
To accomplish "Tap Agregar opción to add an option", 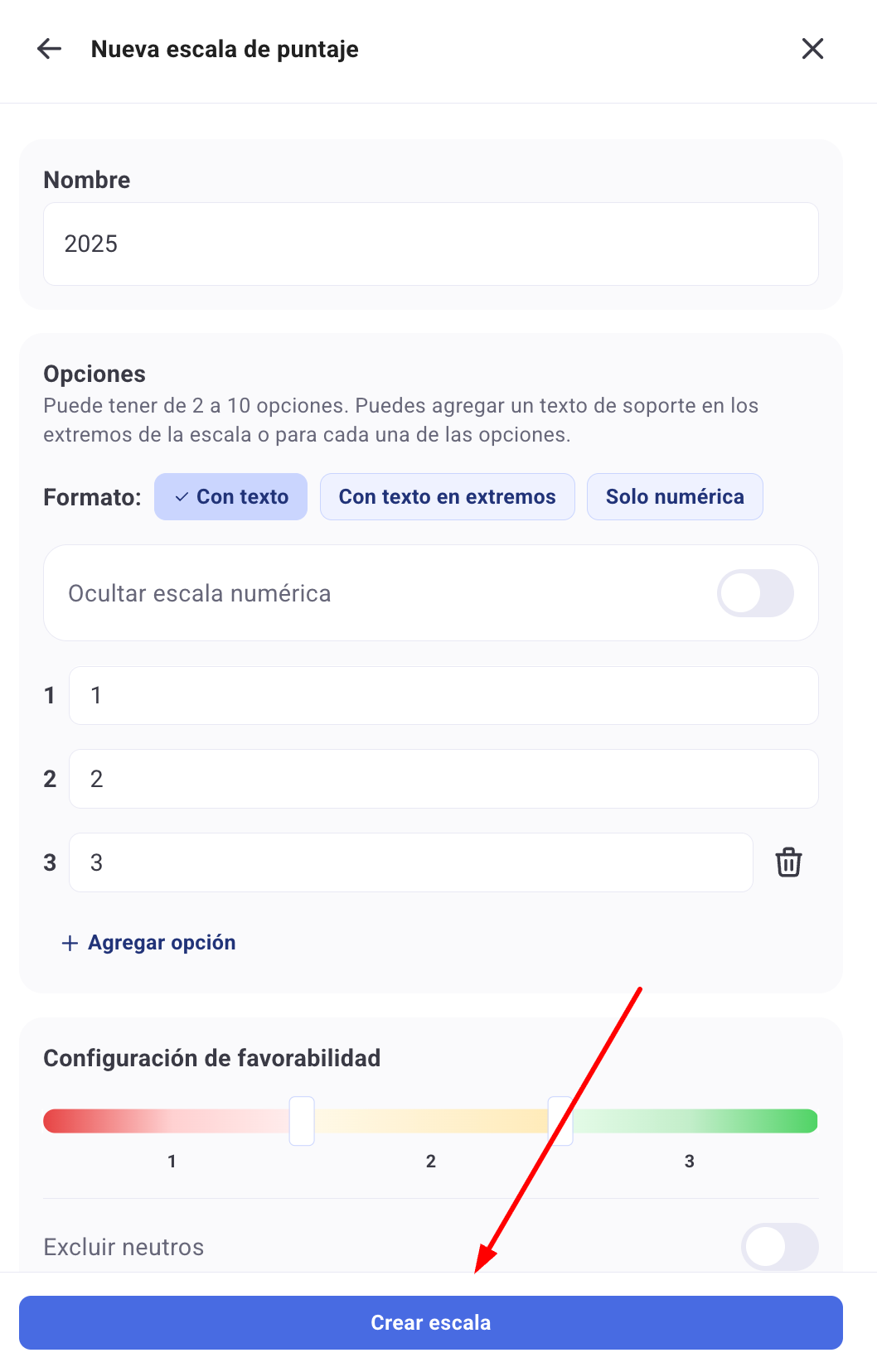I will point(149,943).
